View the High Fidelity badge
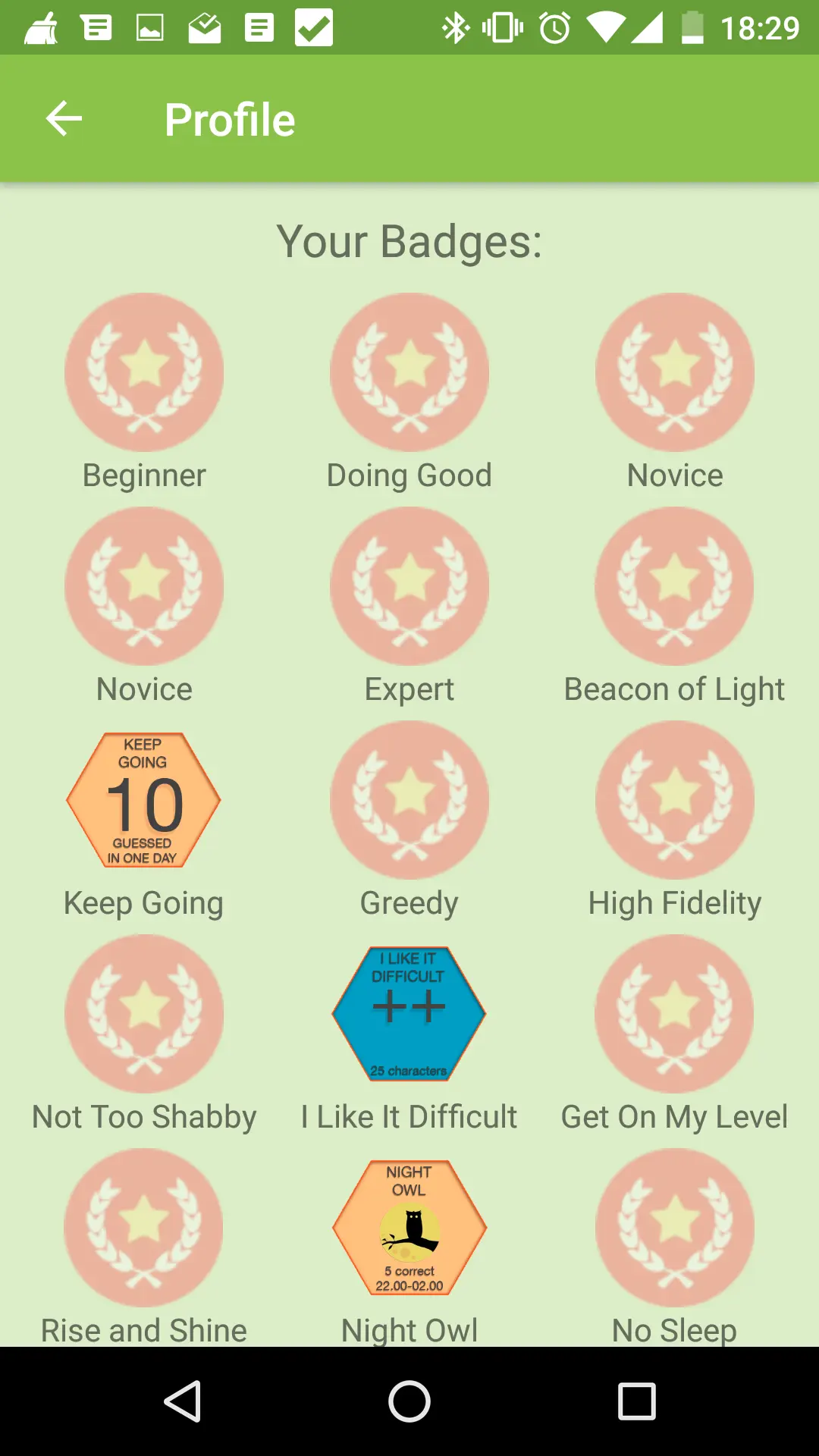819x1456 pixels. pos(675,800)
